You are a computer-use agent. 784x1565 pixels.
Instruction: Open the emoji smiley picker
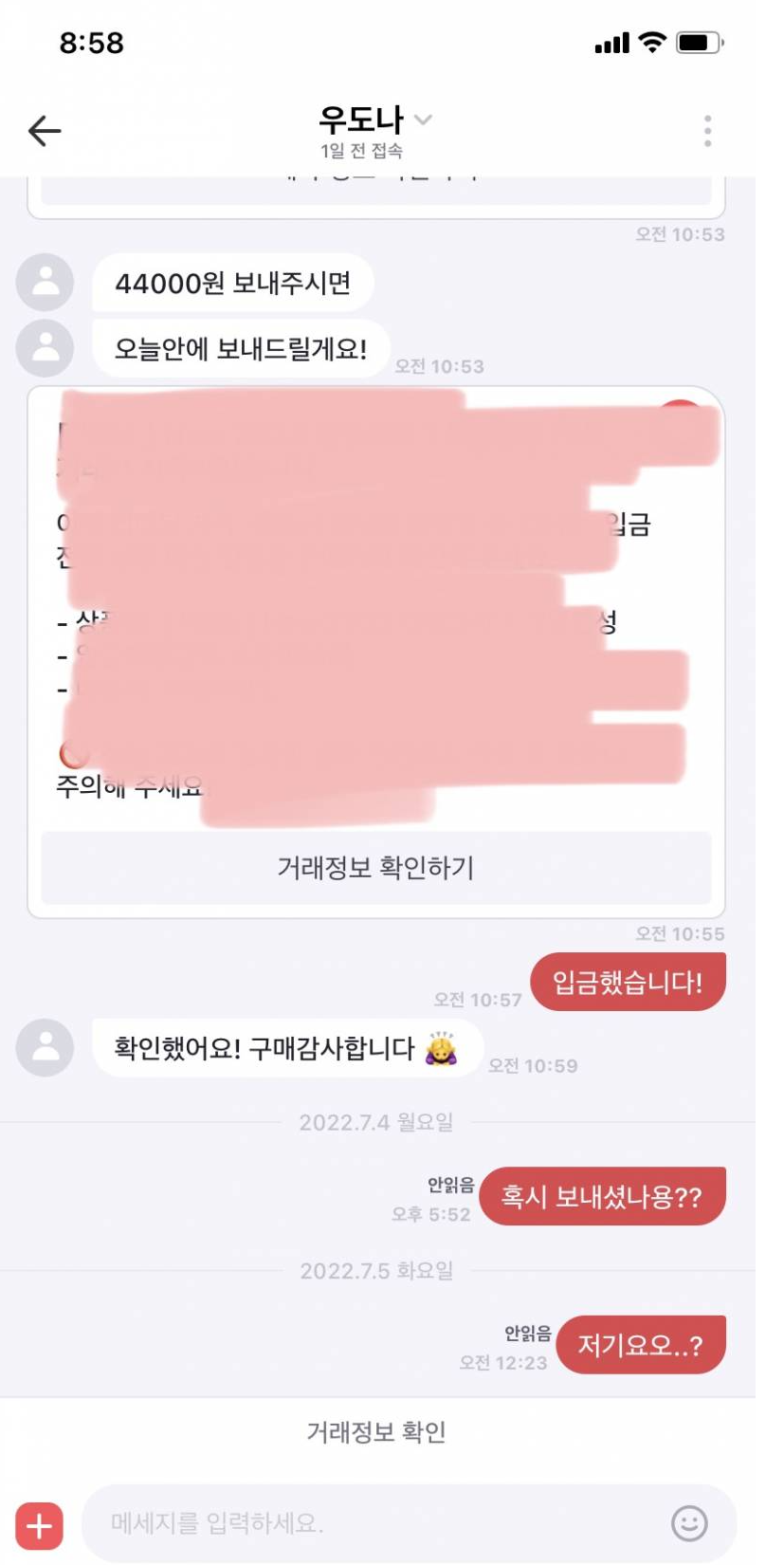point(689,1523)
